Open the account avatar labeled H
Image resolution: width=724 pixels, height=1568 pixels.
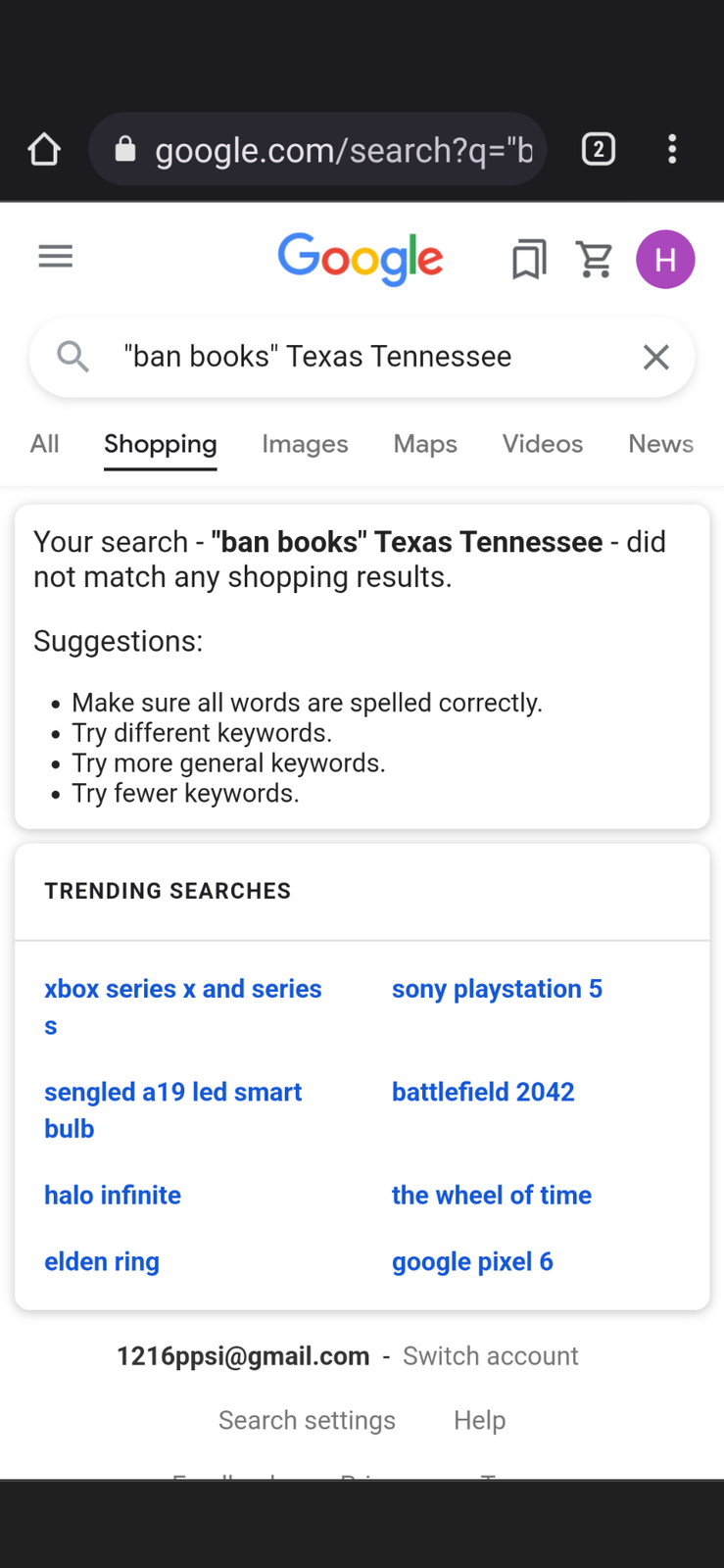click(x=665, y=260)
